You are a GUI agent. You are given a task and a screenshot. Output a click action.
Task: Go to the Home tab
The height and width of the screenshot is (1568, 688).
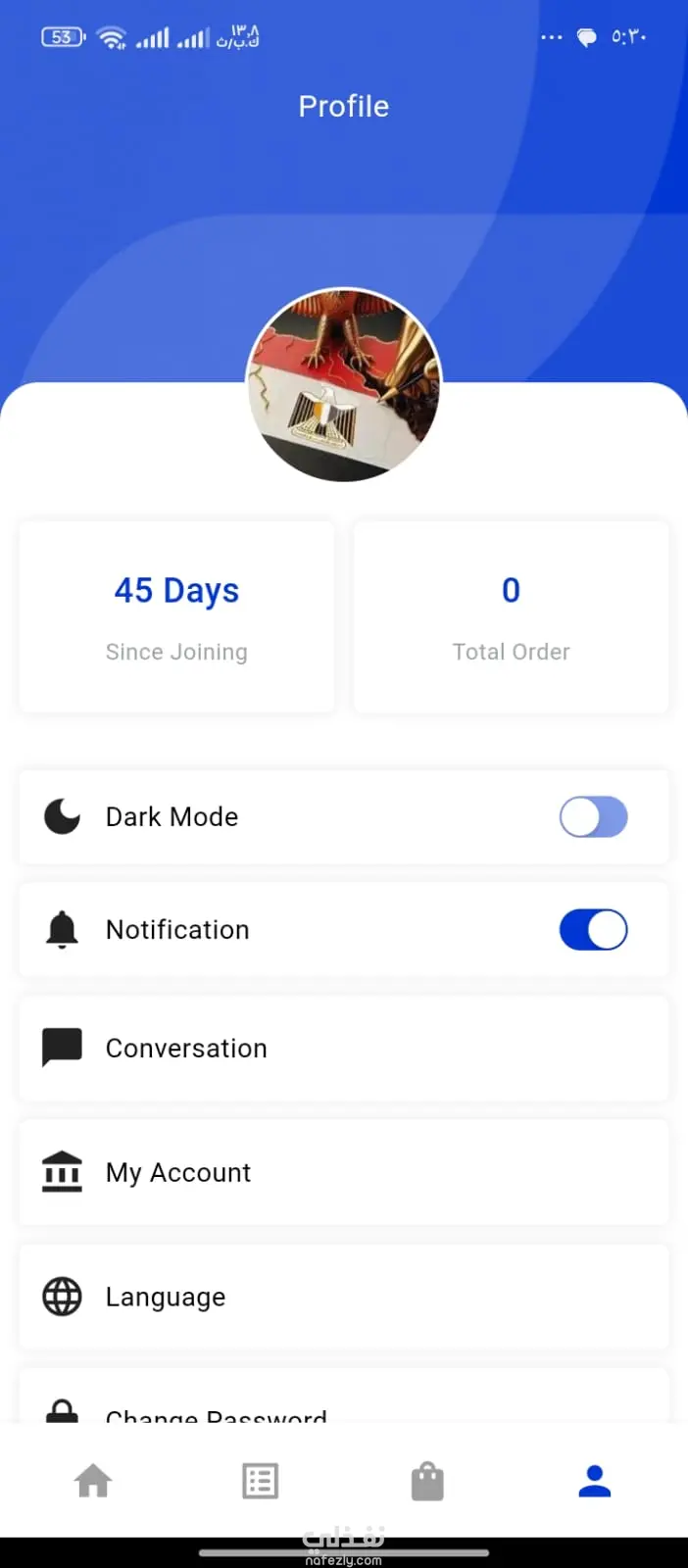pos(94,1481)
